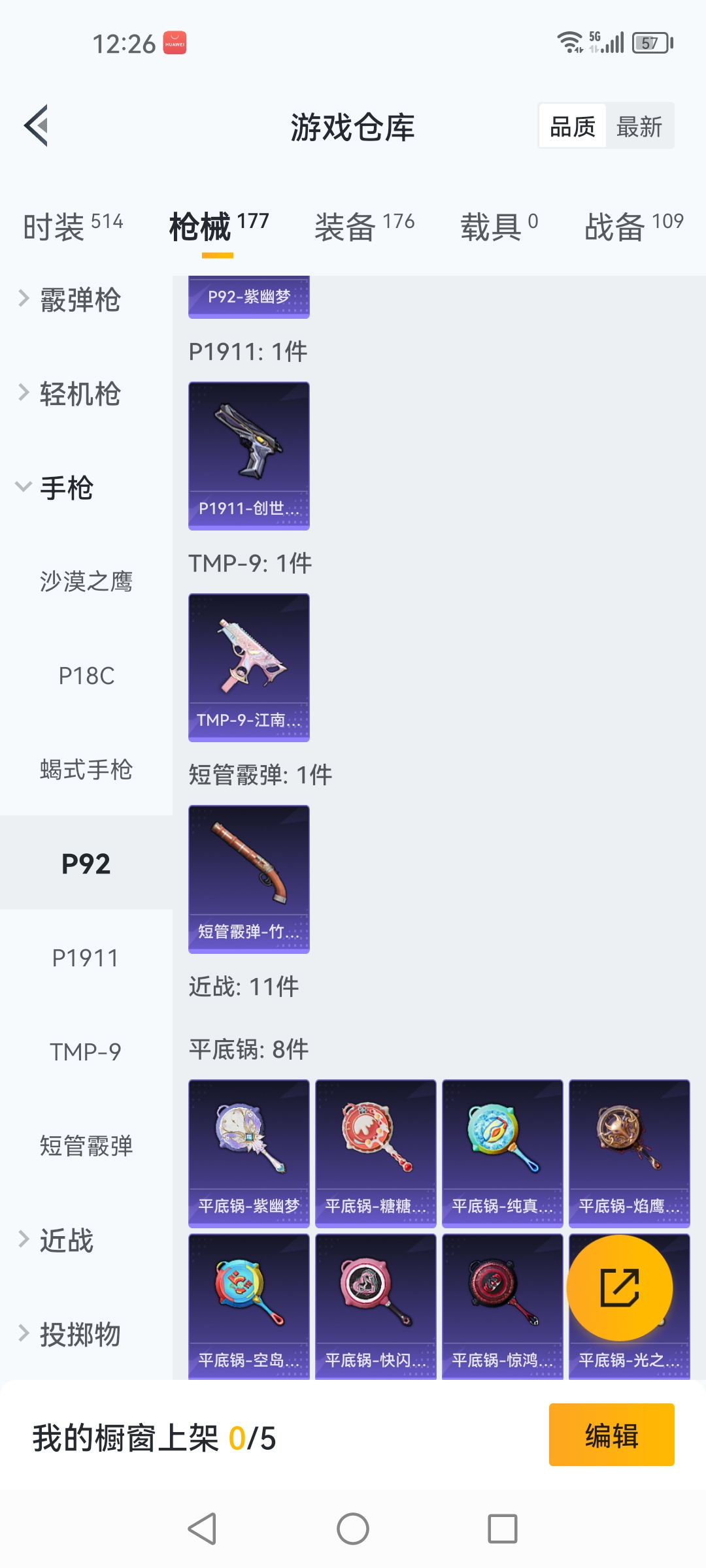Tap the yellow share floating button
Image resolution: width=706 pixels, height=1568 pixels.
619,1287
